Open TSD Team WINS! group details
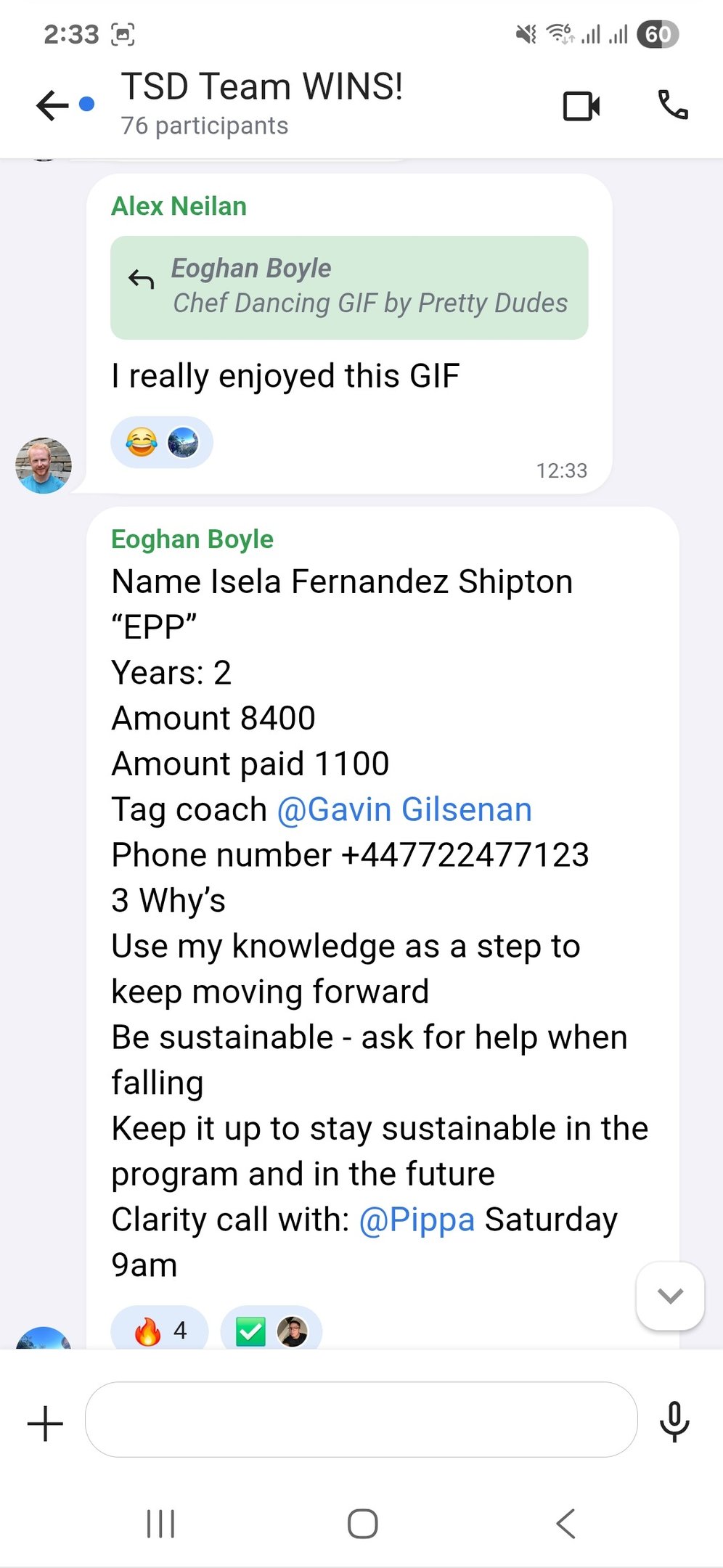 pyautogui.click(x=261, y=103)
